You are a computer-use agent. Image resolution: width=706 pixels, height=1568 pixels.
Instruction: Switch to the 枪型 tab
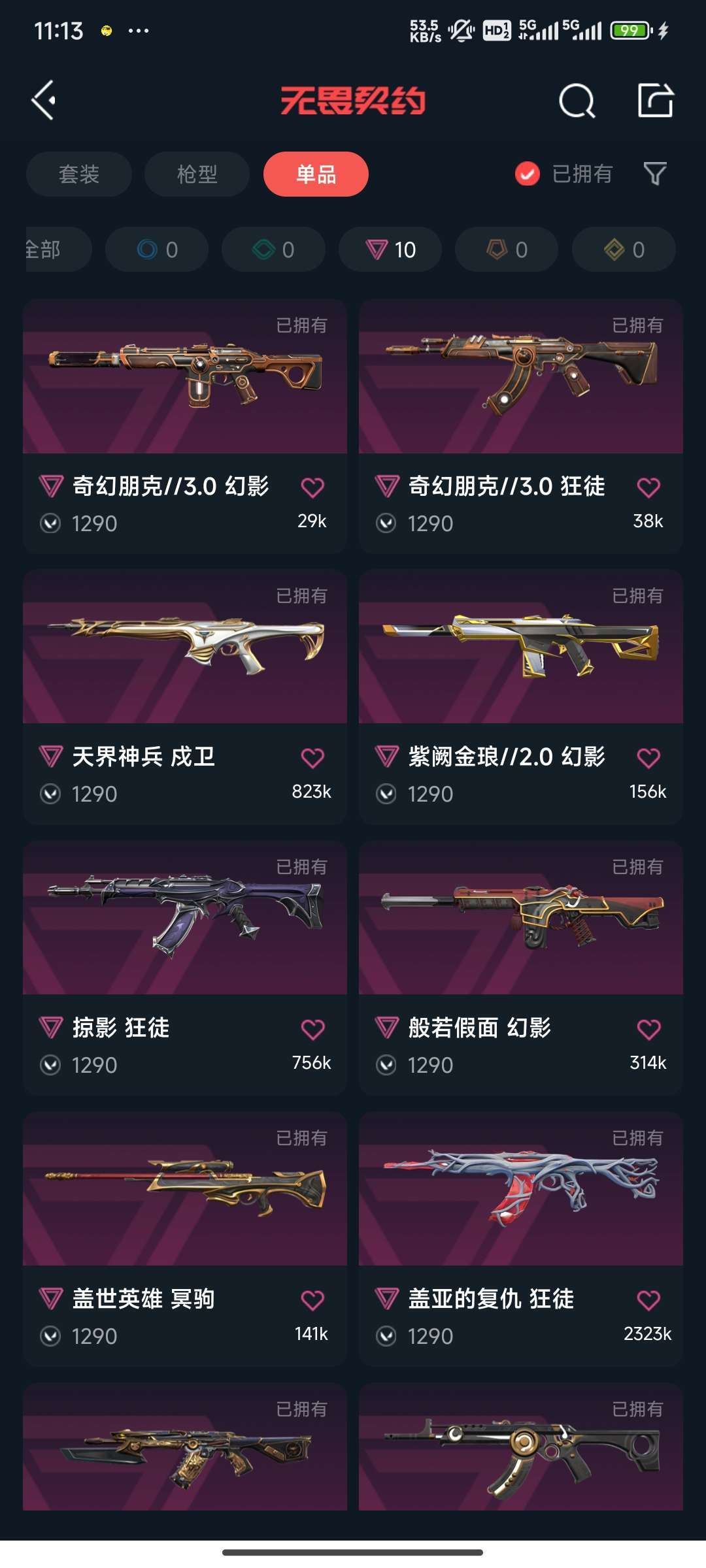(196, 174)
